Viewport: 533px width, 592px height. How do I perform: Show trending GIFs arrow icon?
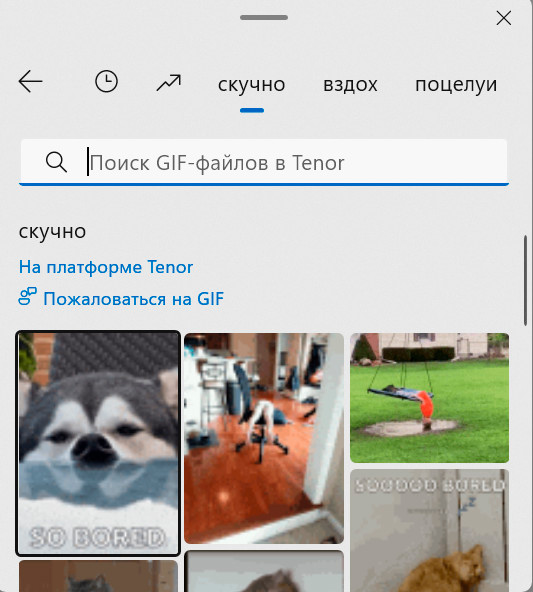(x=169, y=83)
